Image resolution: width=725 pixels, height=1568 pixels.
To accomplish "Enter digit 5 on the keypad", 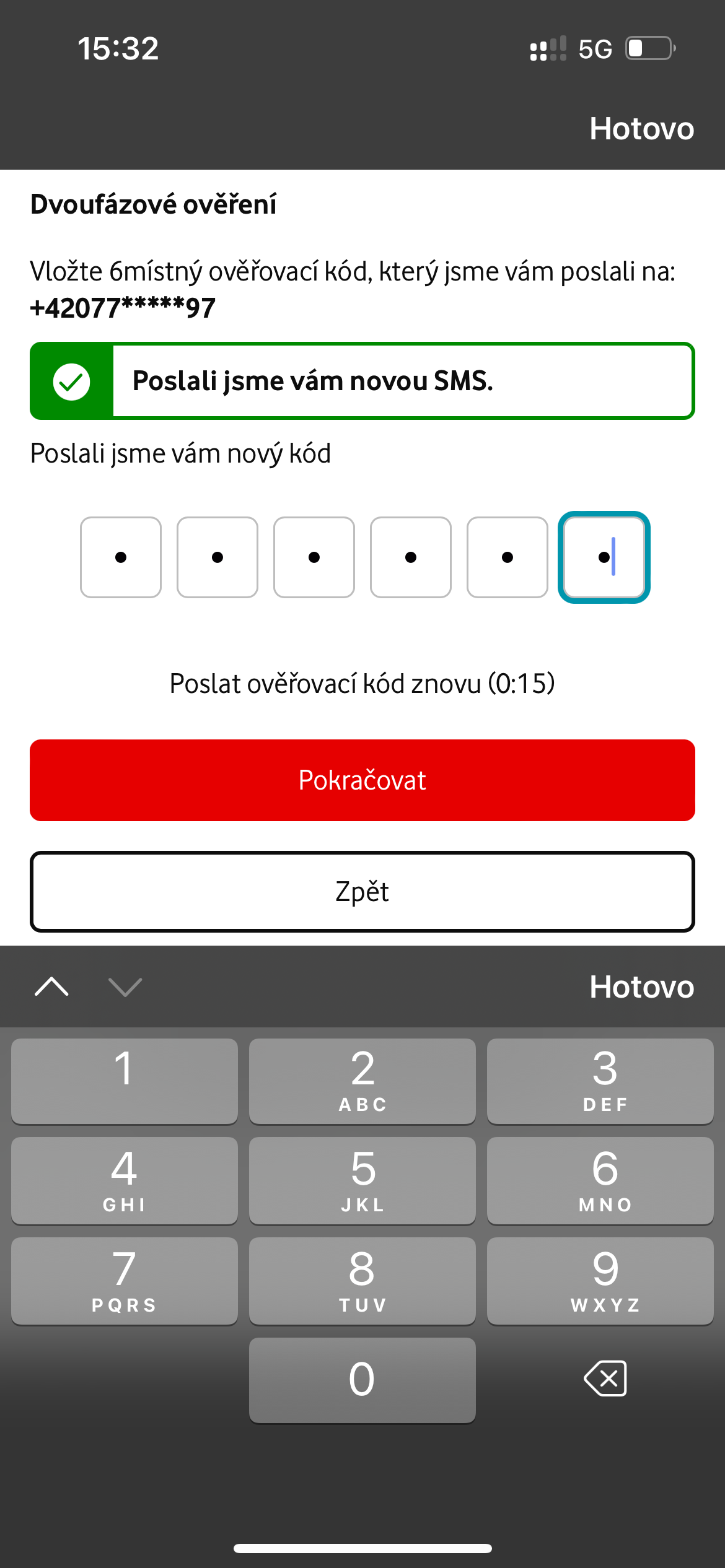I will click(x=362, y=1180).
